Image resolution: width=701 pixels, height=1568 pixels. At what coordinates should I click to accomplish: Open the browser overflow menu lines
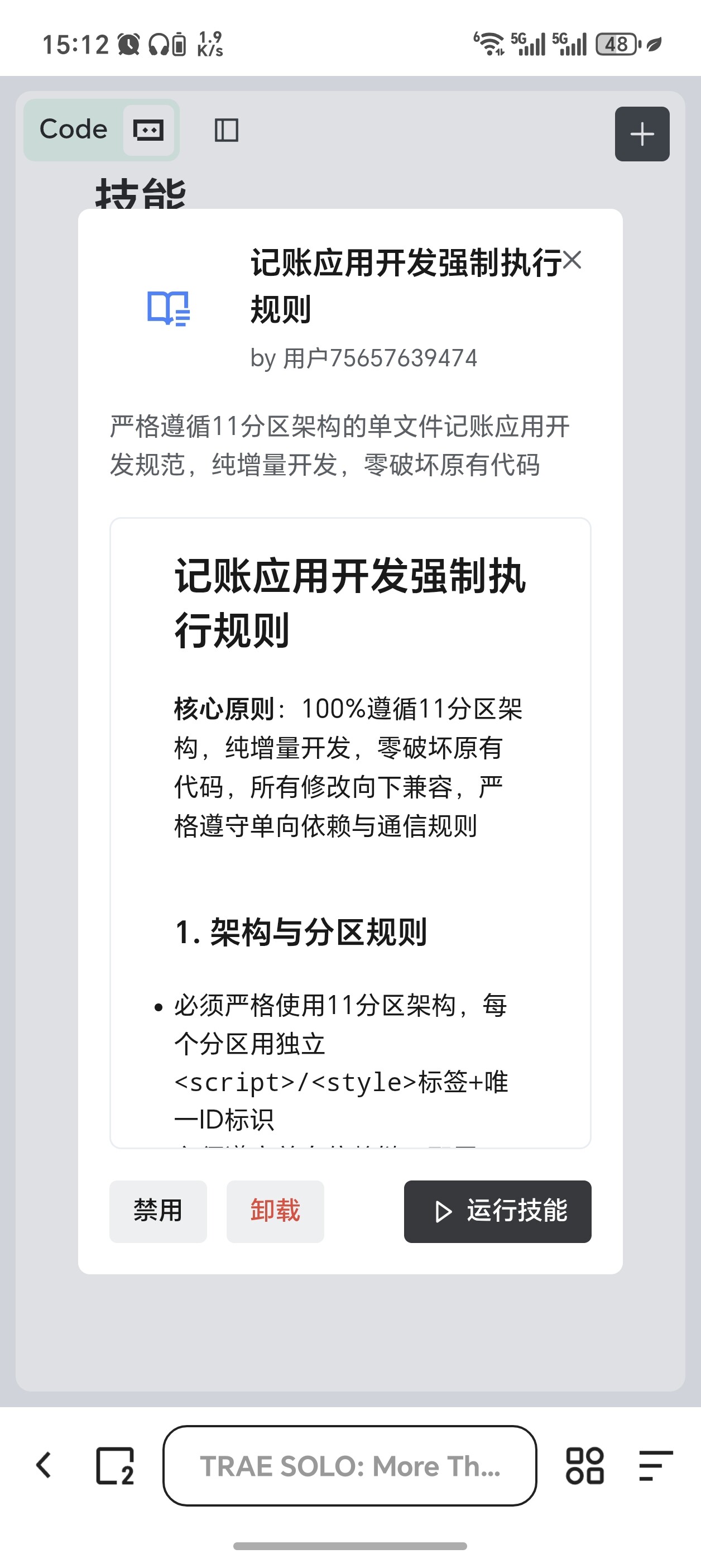655,1466
